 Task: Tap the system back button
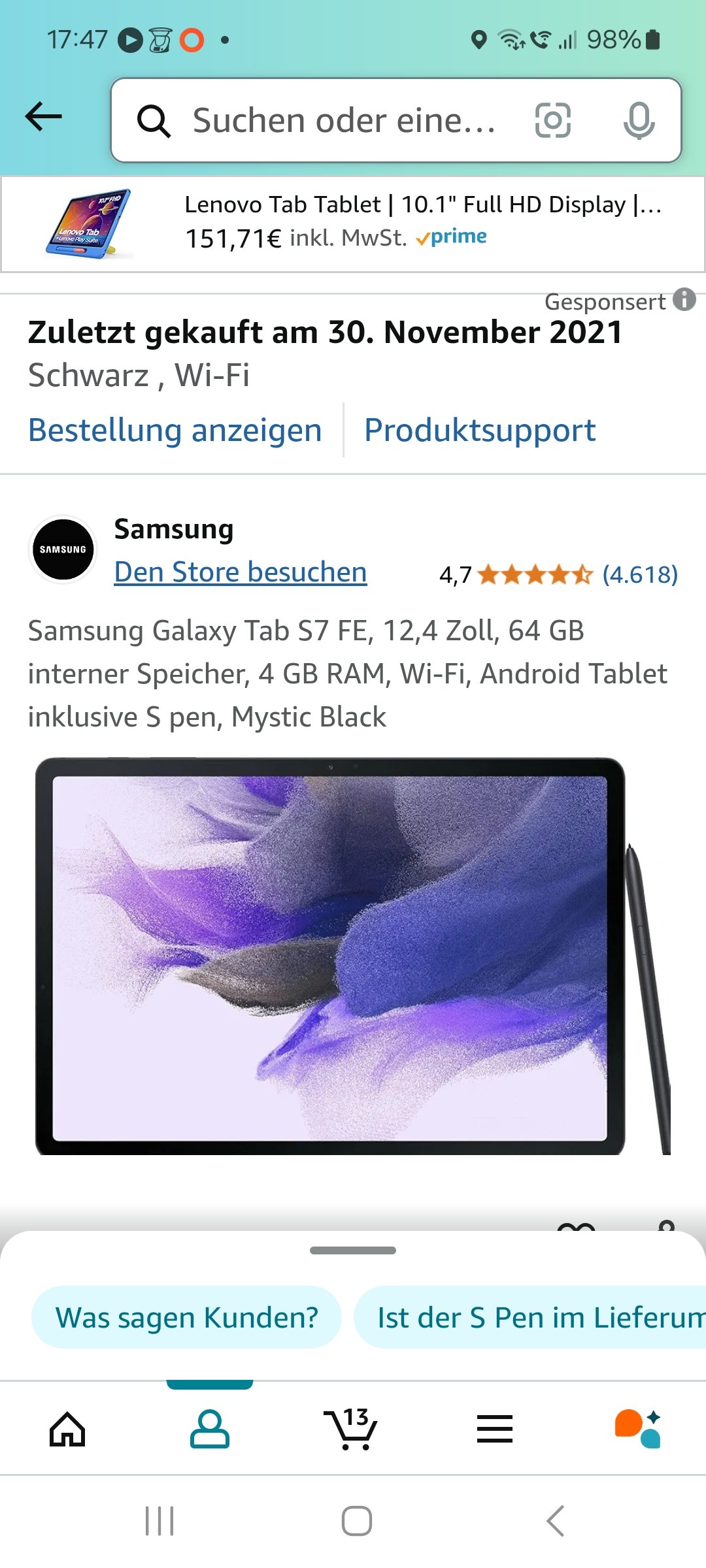click(556, 1521)
